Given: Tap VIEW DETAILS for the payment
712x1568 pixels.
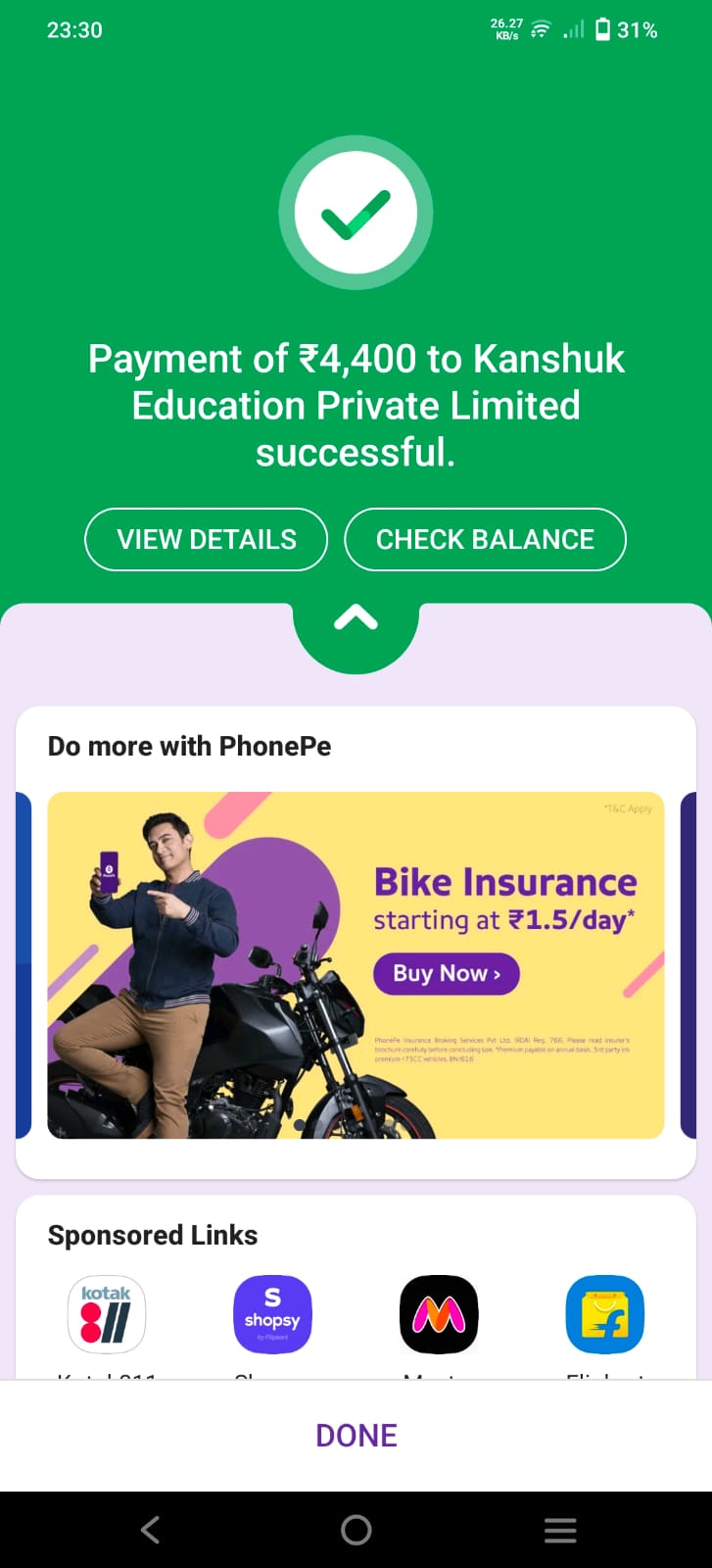Looking at the screenshot, I should click(206, 539).
